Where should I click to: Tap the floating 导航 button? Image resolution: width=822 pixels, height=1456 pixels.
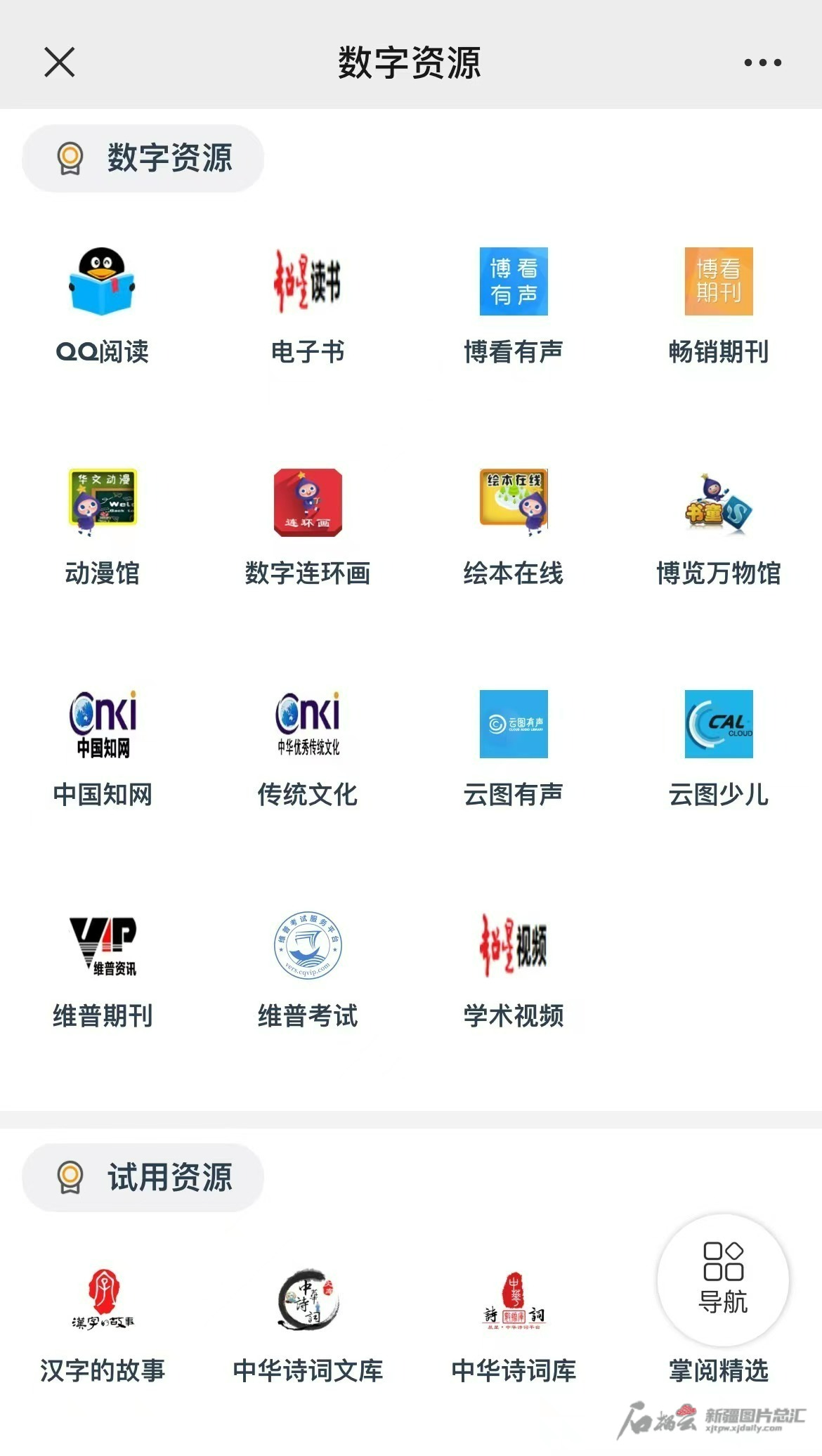point(723,1279)
